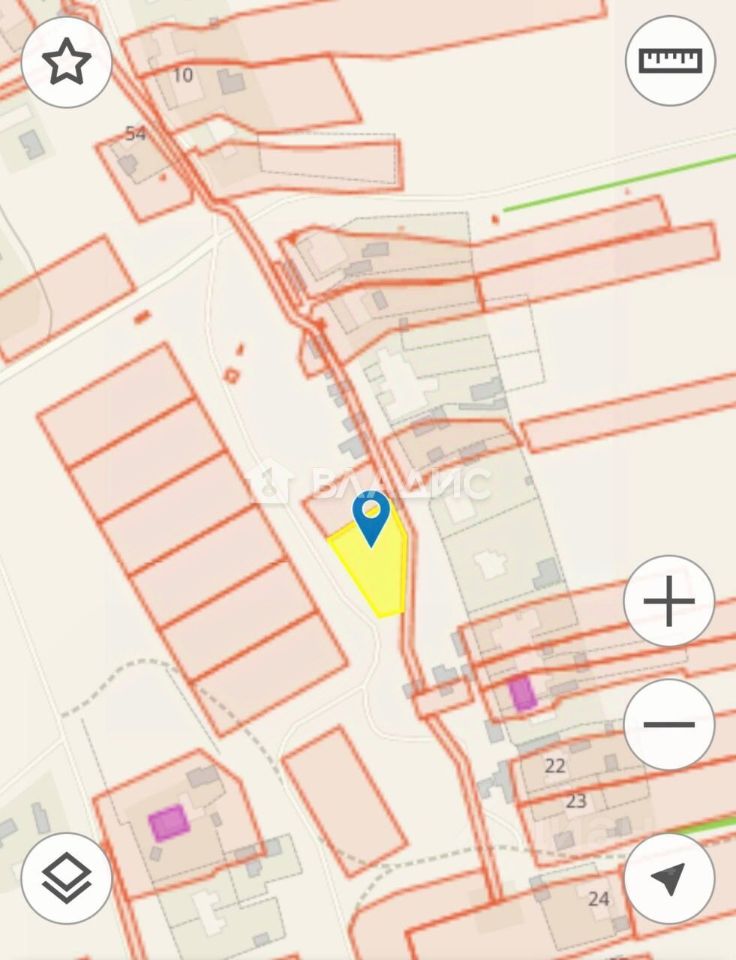Image resolution: width=736 pixels, height=960 pixels.
Task: Add this location to favorites with the star
Action: click(66, 62)
